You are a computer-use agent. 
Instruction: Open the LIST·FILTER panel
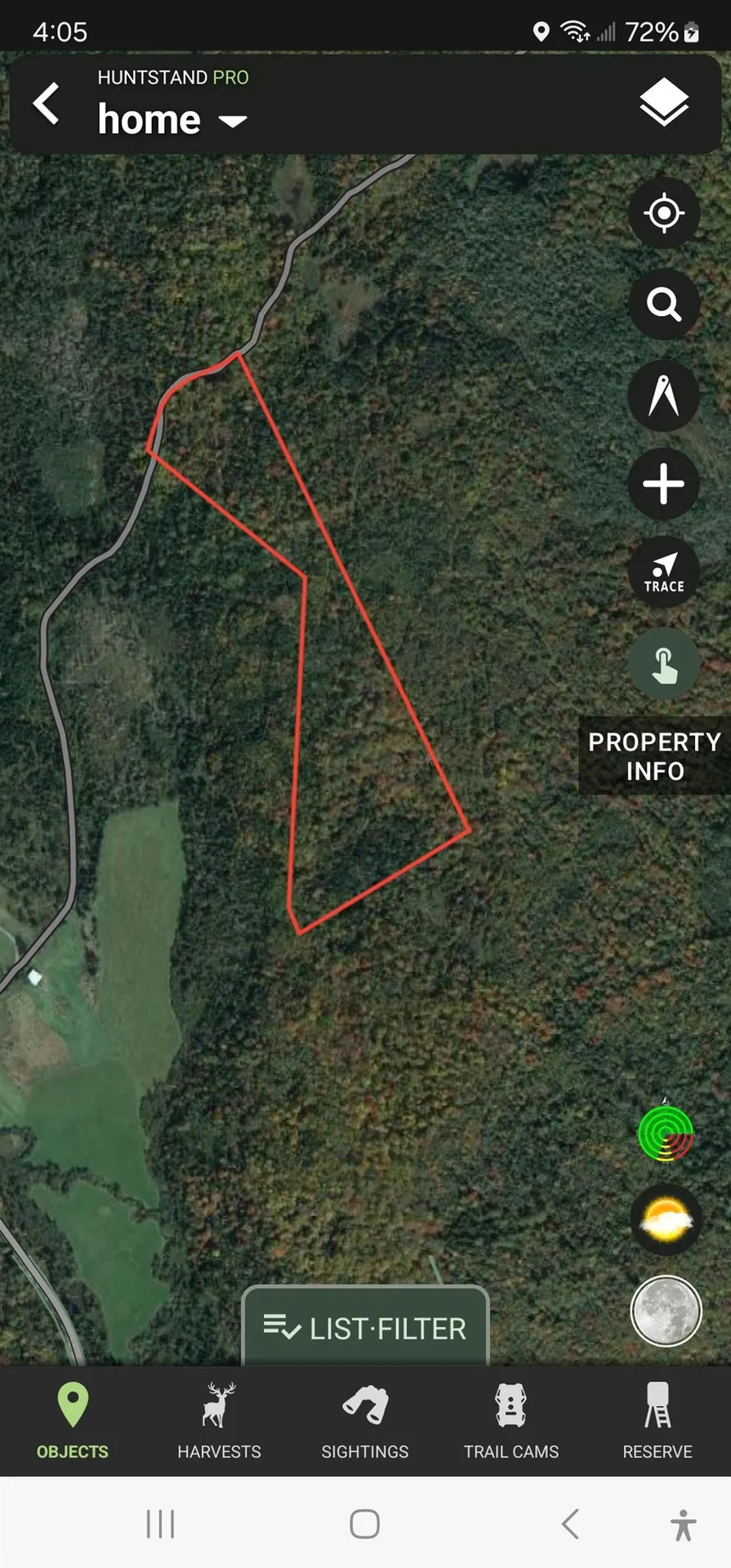[364, 1328]
